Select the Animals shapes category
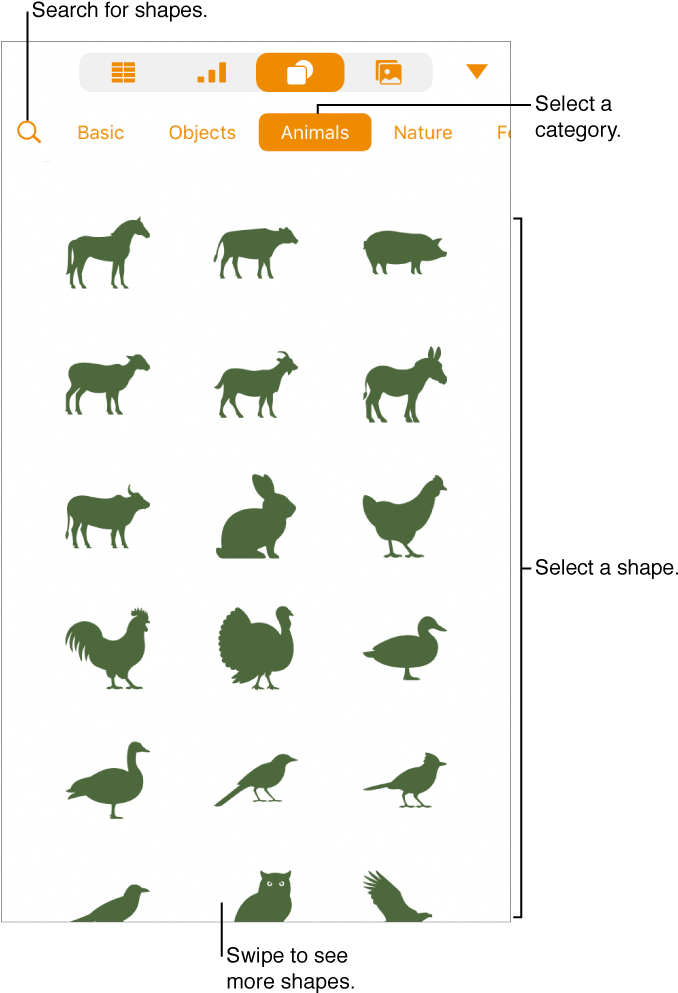 pyautogui.click(x=314, y=132)
